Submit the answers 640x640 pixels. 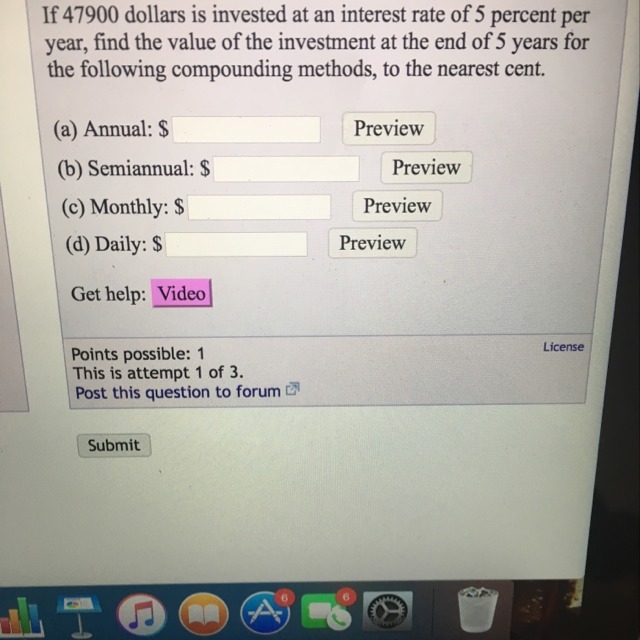(x=113, y=446)
